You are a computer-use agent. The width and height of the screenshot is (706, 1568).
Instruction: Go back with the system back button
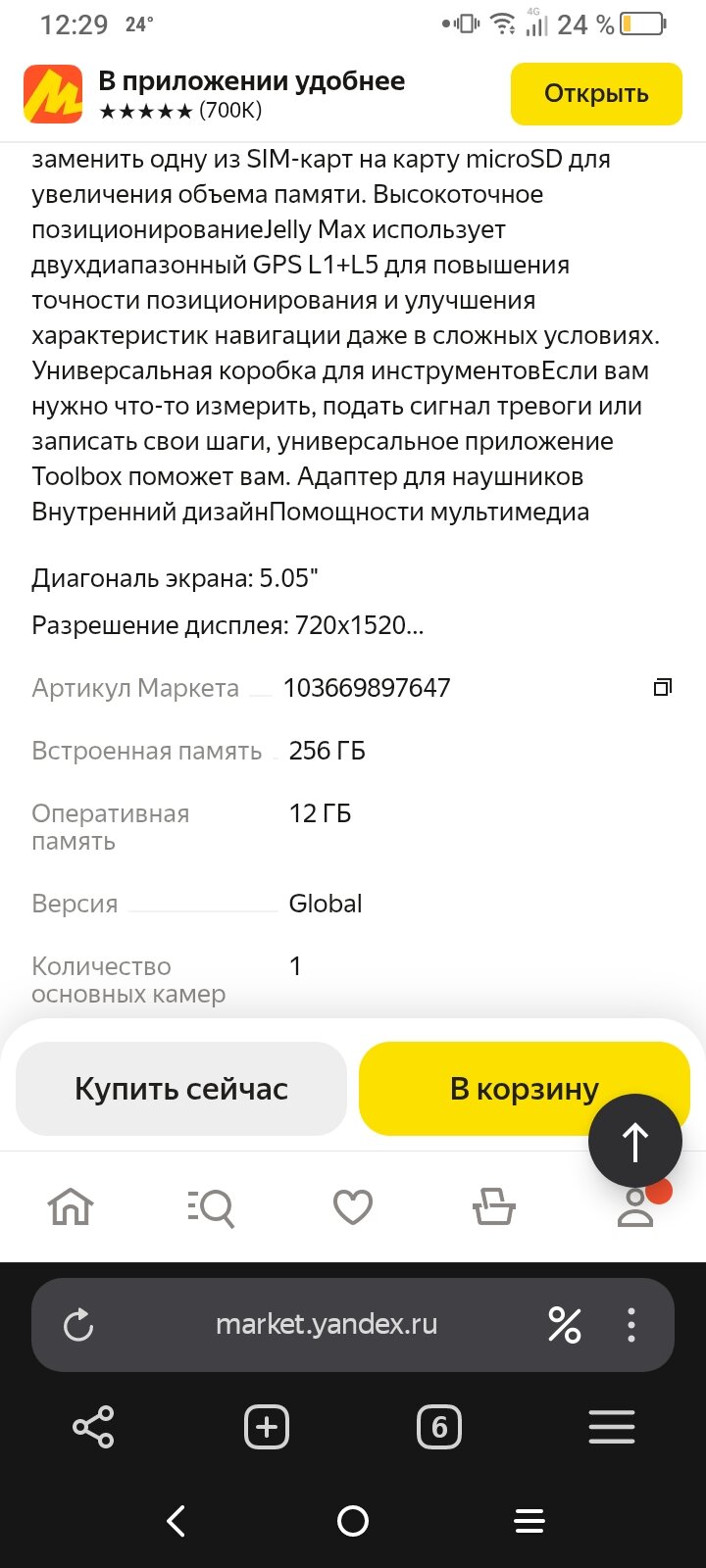(x=176, y=1521)
